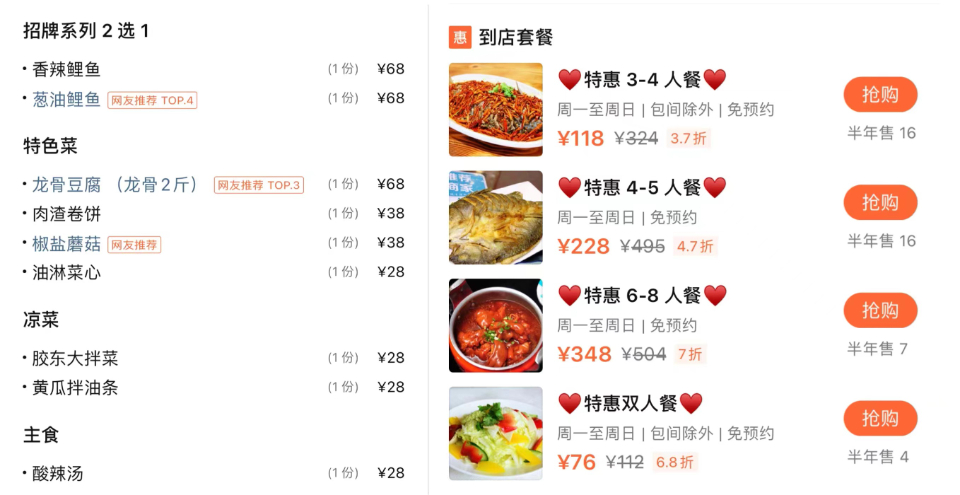Open the 特惠 3-4 人餐 deal photo
The width and height of the screenshot is (960, 495).
tap(496, 110)
